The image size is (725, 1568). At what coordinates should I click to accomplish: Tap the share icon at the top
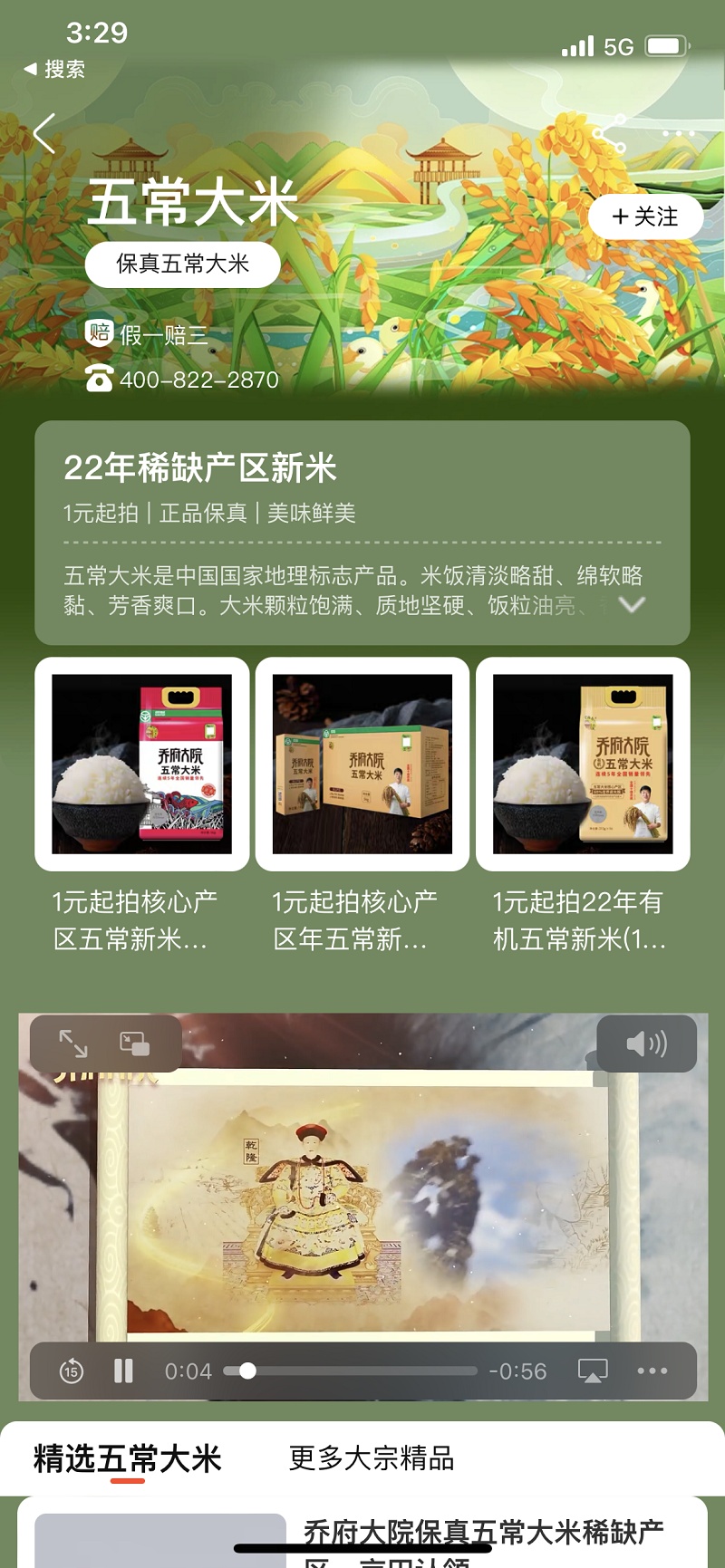609,134
